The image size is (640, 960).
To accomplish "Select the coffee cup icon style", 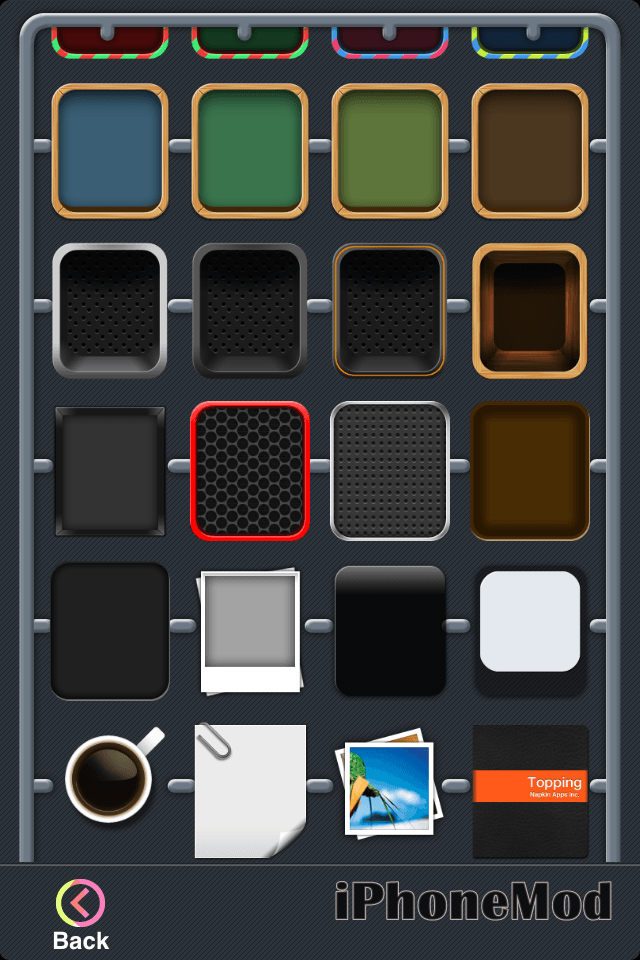I will pos(110,778).
